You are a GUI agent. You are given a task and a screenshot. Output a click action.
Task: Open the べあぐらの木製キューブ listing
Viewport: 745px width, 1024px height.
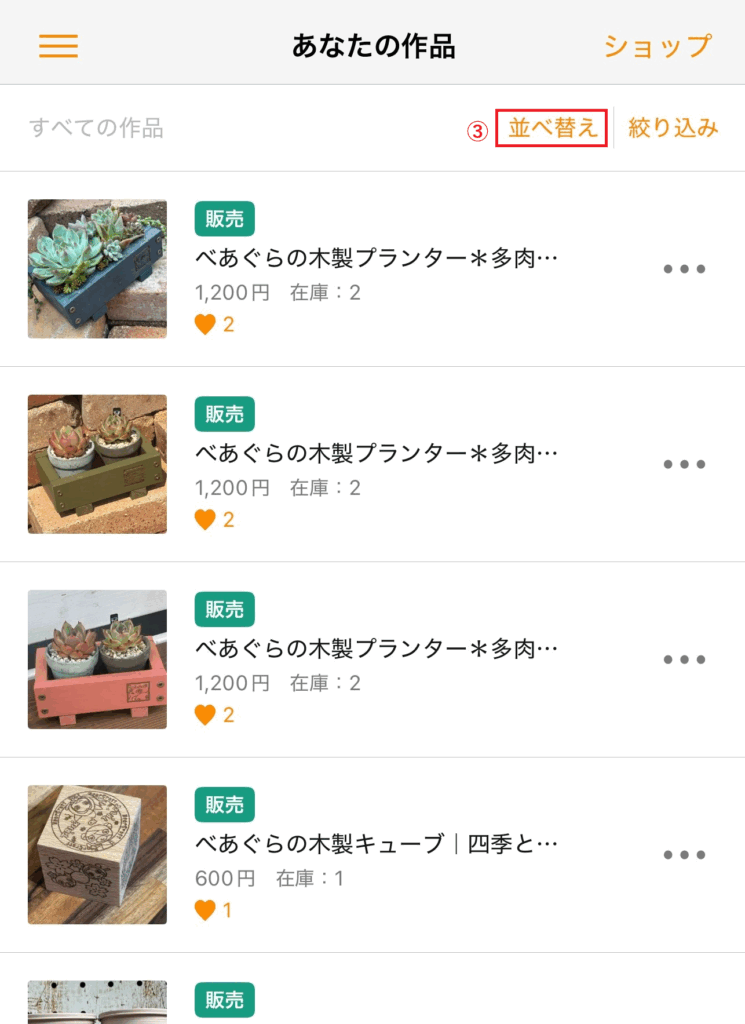point(376,845)
